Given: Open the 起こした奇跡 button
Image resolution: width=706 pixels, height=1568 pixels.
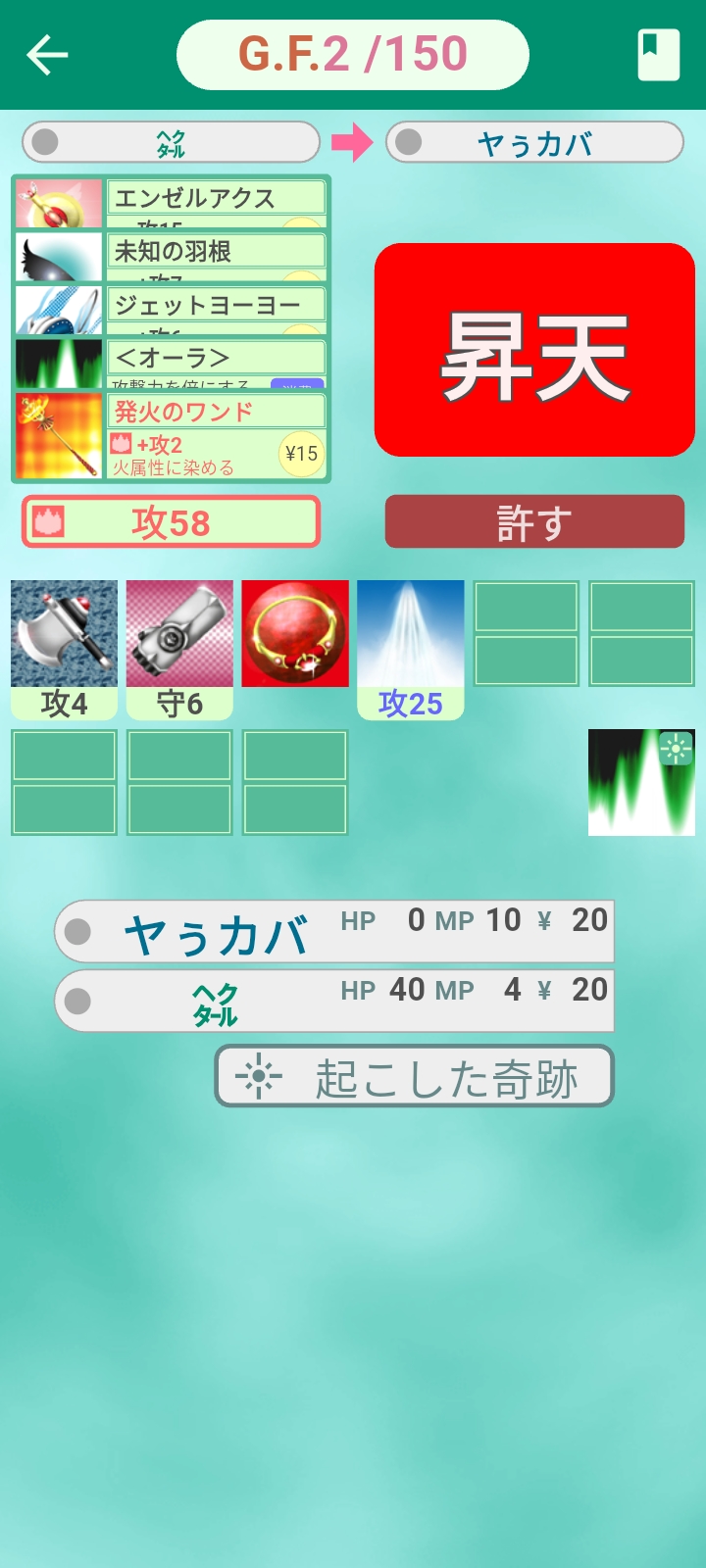Looking at the screenshot, I should [x=414, y=1076].
